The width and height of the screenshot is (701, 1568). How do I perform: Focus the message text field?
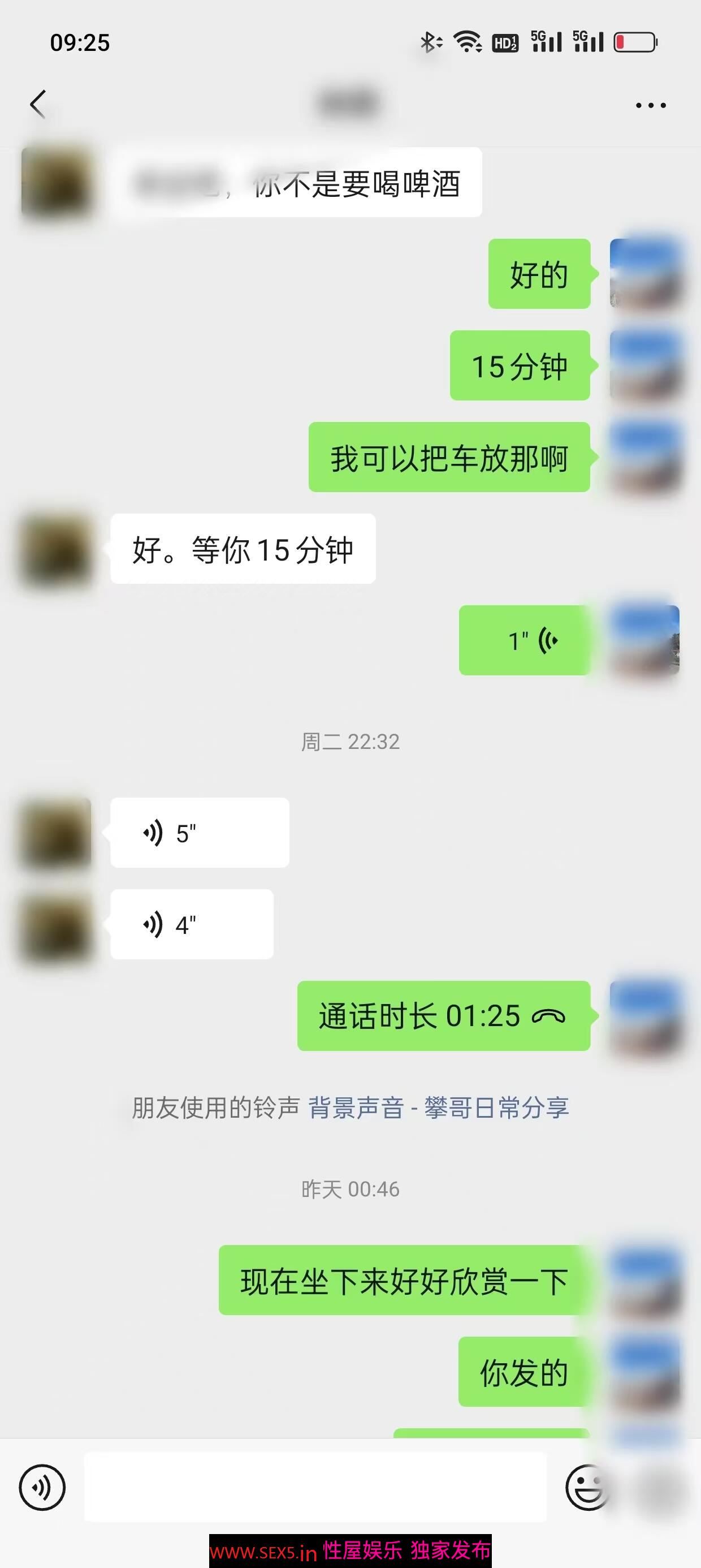[x=314, y=1487]
